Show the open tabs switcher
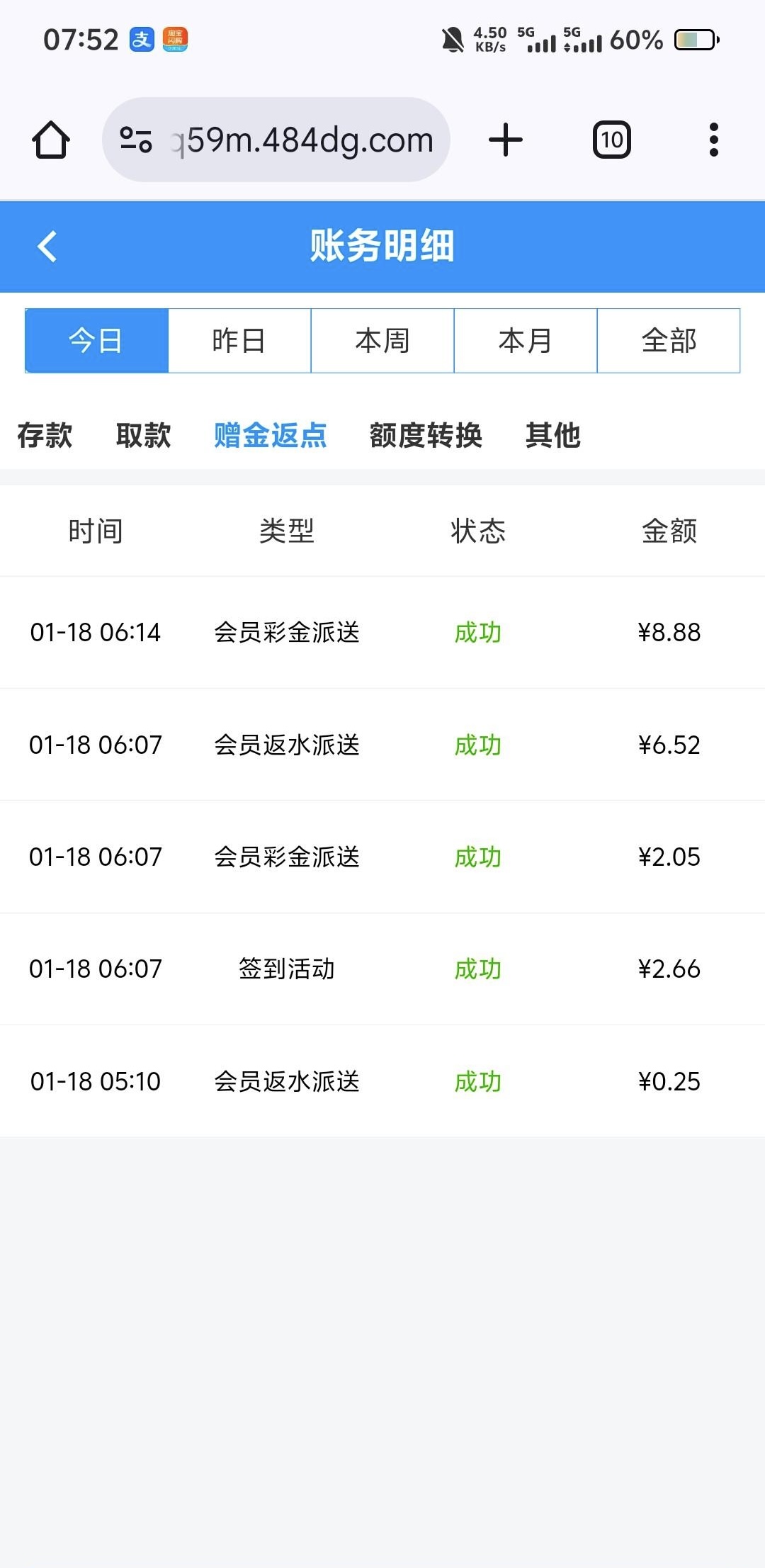765x1568 pixels. coord(611,140)
